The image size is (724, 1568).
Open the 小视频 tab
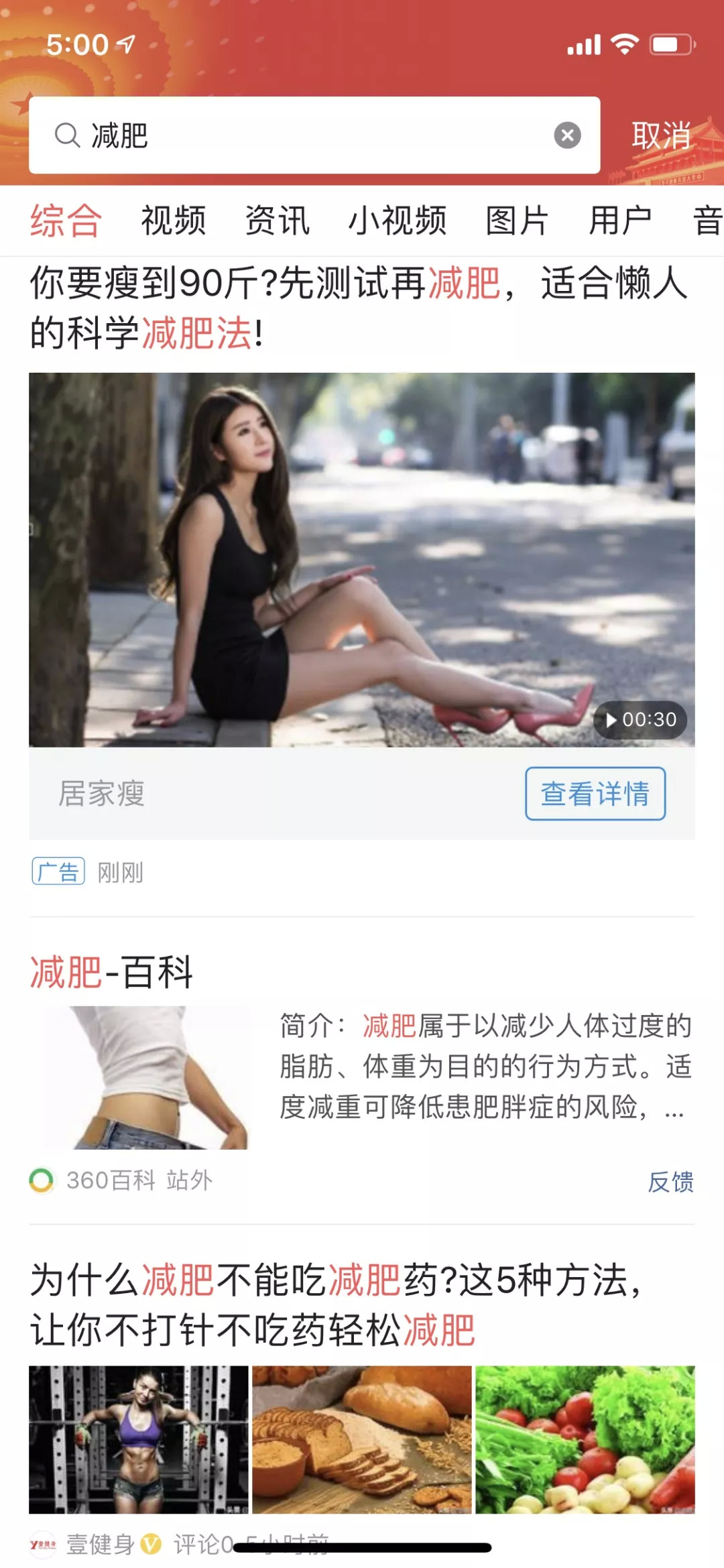click(397, 221)
